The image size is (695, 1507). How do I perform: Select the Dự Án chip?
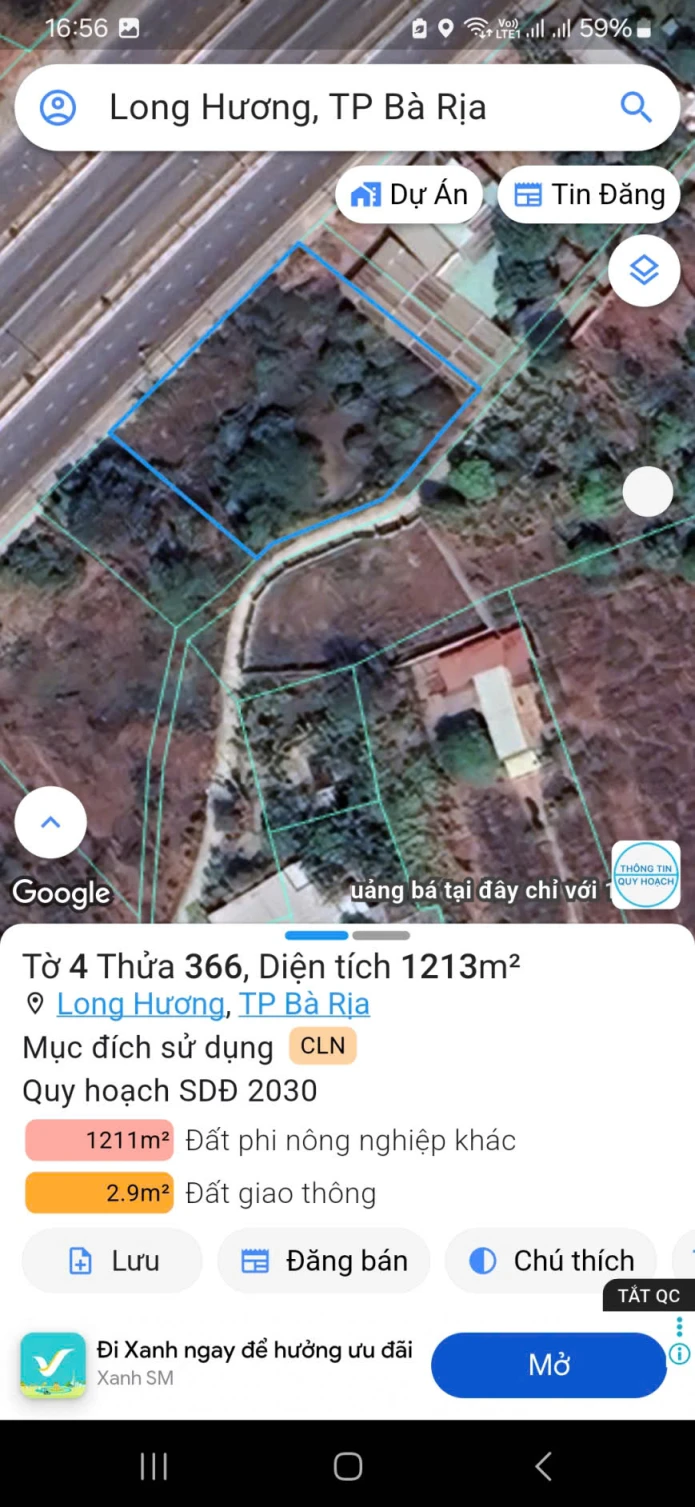click(410, 194)
